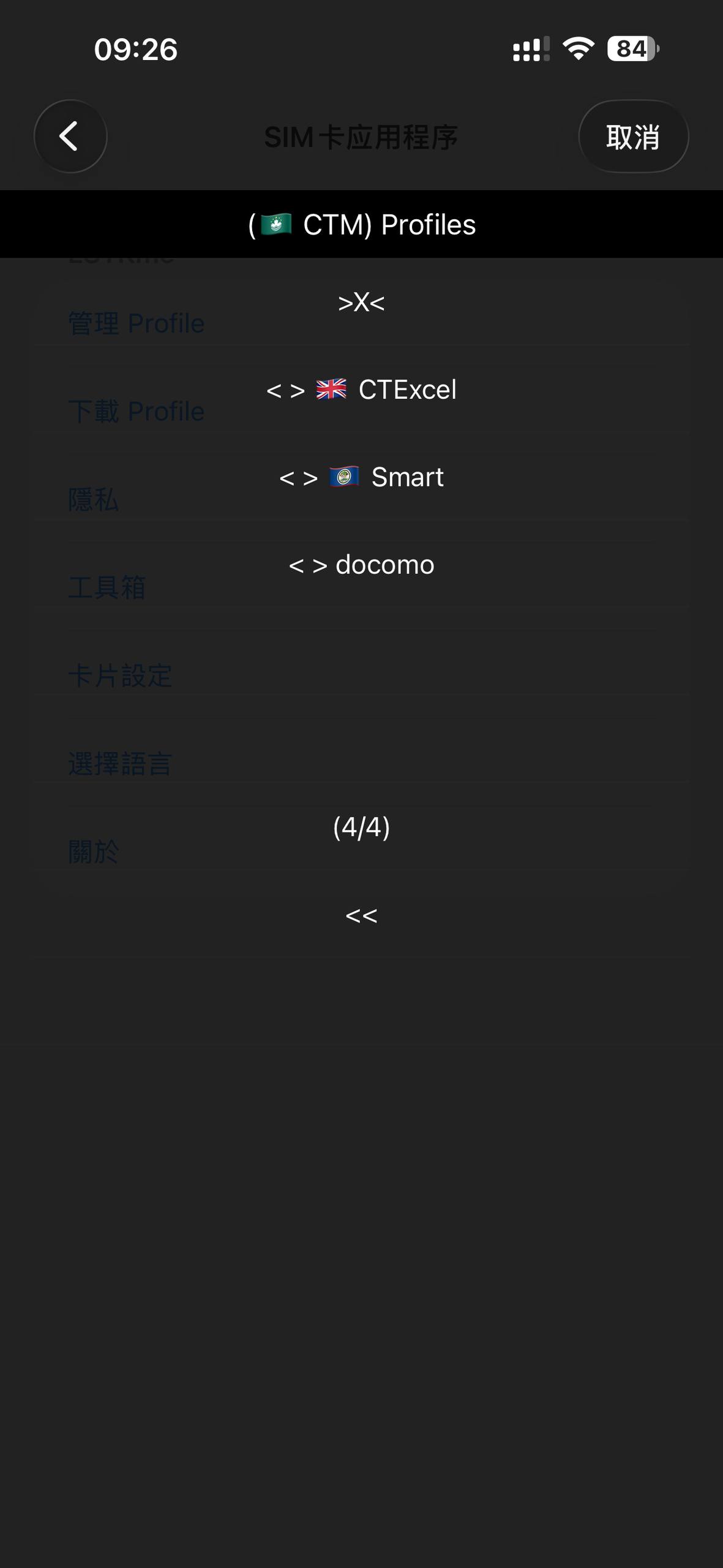Open the CTExcel profile

pos(361,390)
